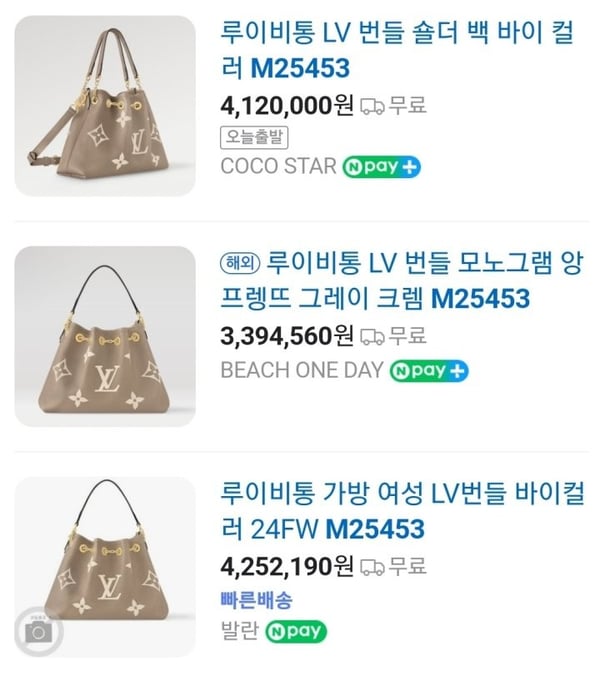Visit the BEACH ONE DAY seller store
600x680 pixels.
pos(301,370)
